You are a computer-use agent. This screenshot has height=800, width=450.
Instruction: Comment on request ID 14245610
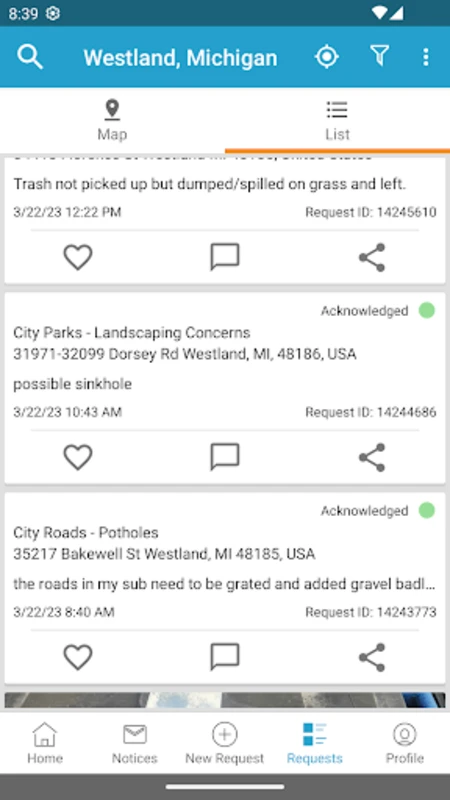click(x=224, y=257)
